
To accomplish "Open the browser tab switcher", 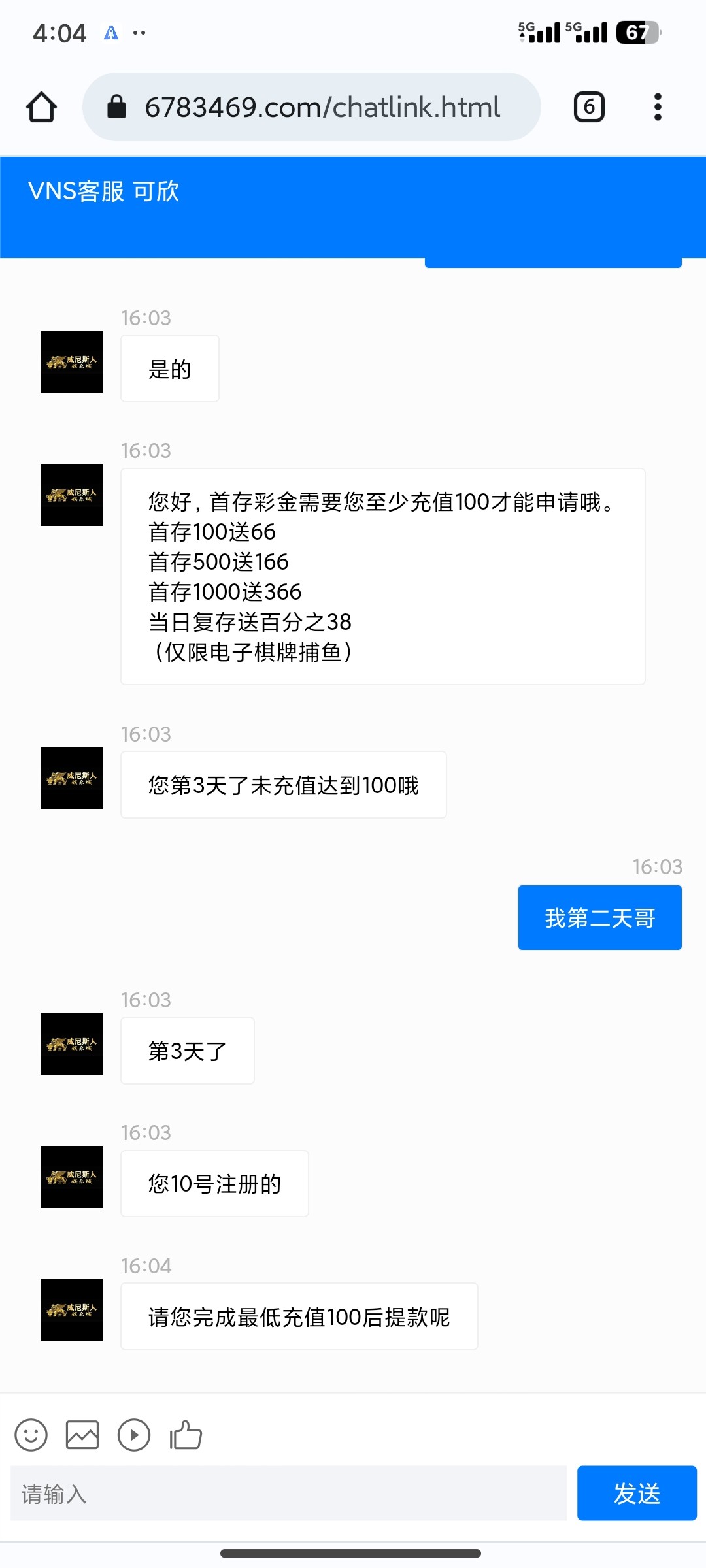I will pos(589,107).
